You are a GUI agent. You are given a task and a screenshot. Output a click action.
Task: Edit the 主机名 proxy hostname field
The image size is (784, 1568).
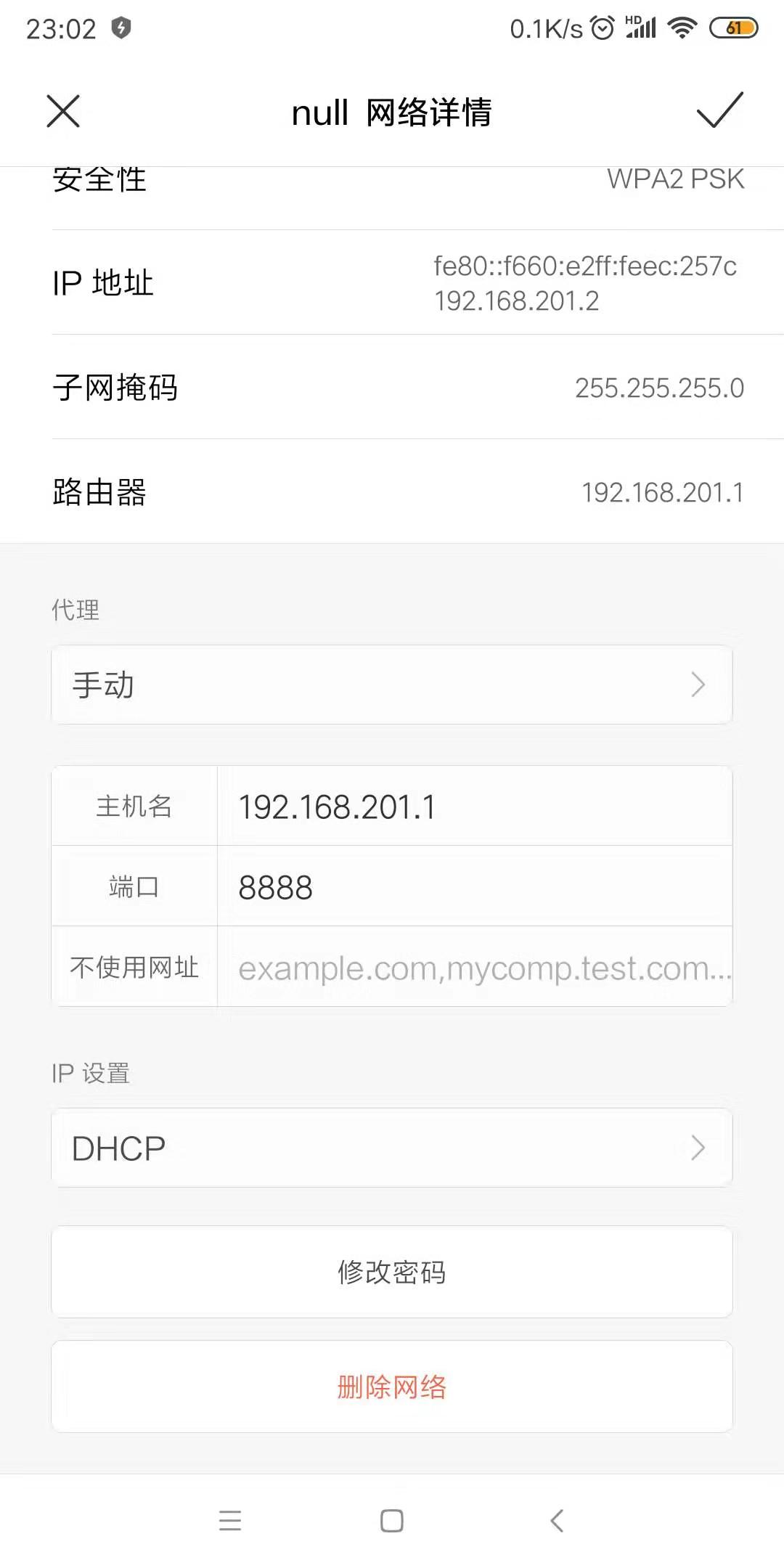coord(473,807)
